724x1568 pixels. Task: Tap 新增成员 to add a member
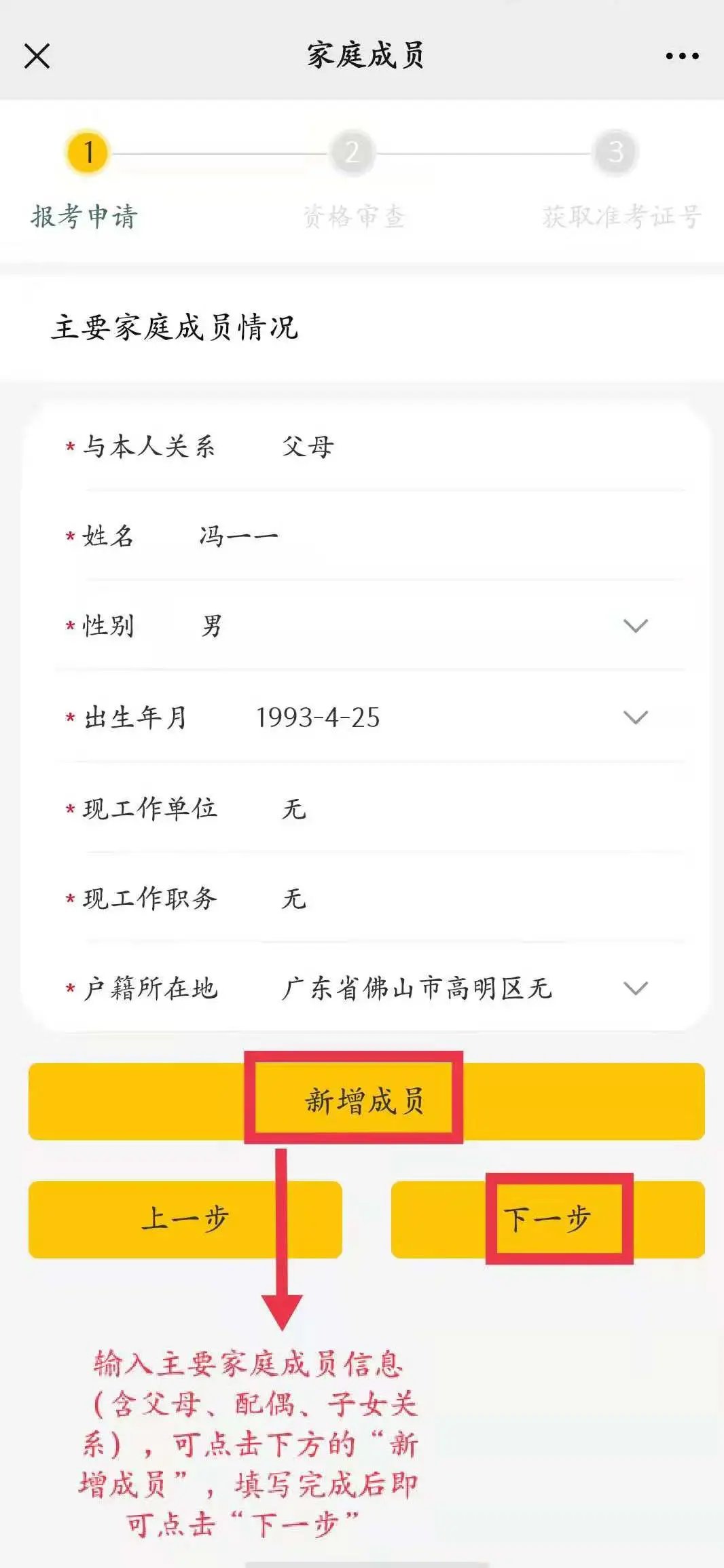pos(366,1101)
